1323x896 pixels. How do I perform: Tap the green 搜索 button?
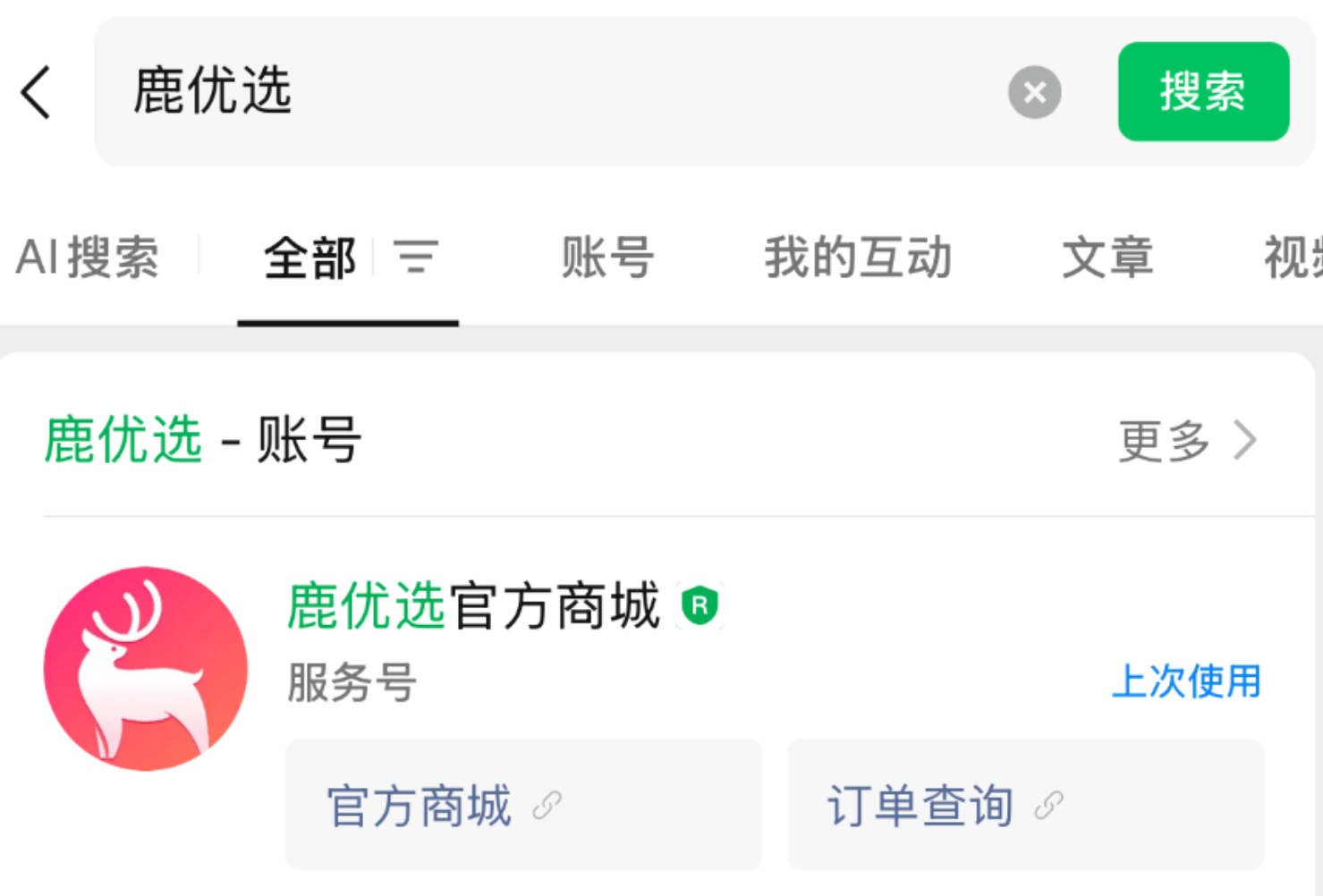pos(1202,92)
